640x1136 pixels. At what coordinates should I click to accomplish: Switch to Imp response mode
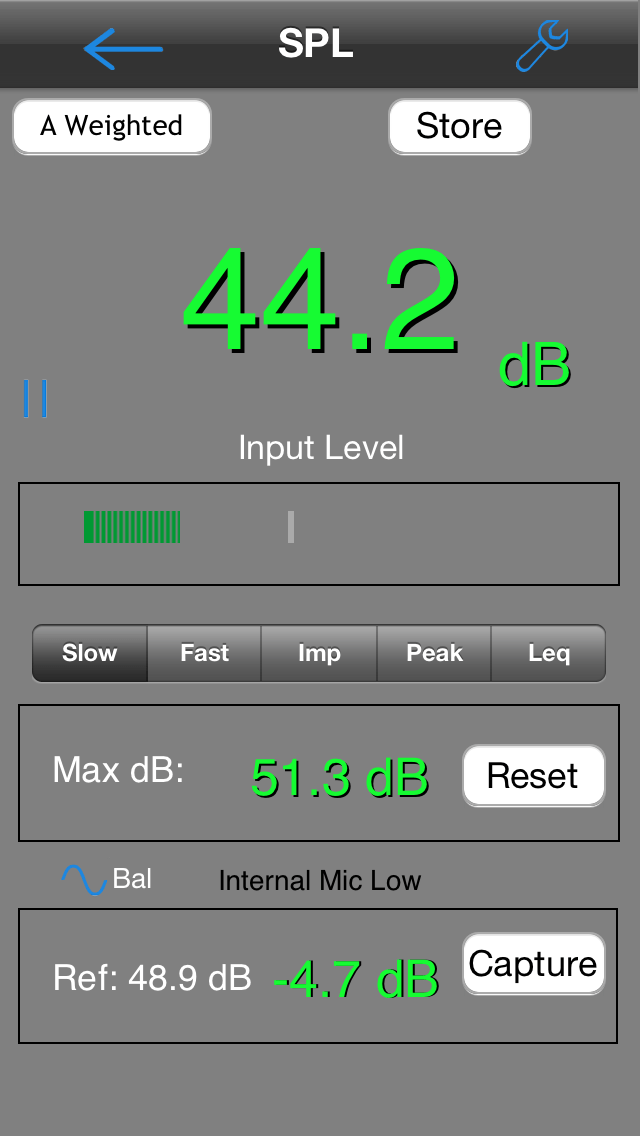coord(319,654)
